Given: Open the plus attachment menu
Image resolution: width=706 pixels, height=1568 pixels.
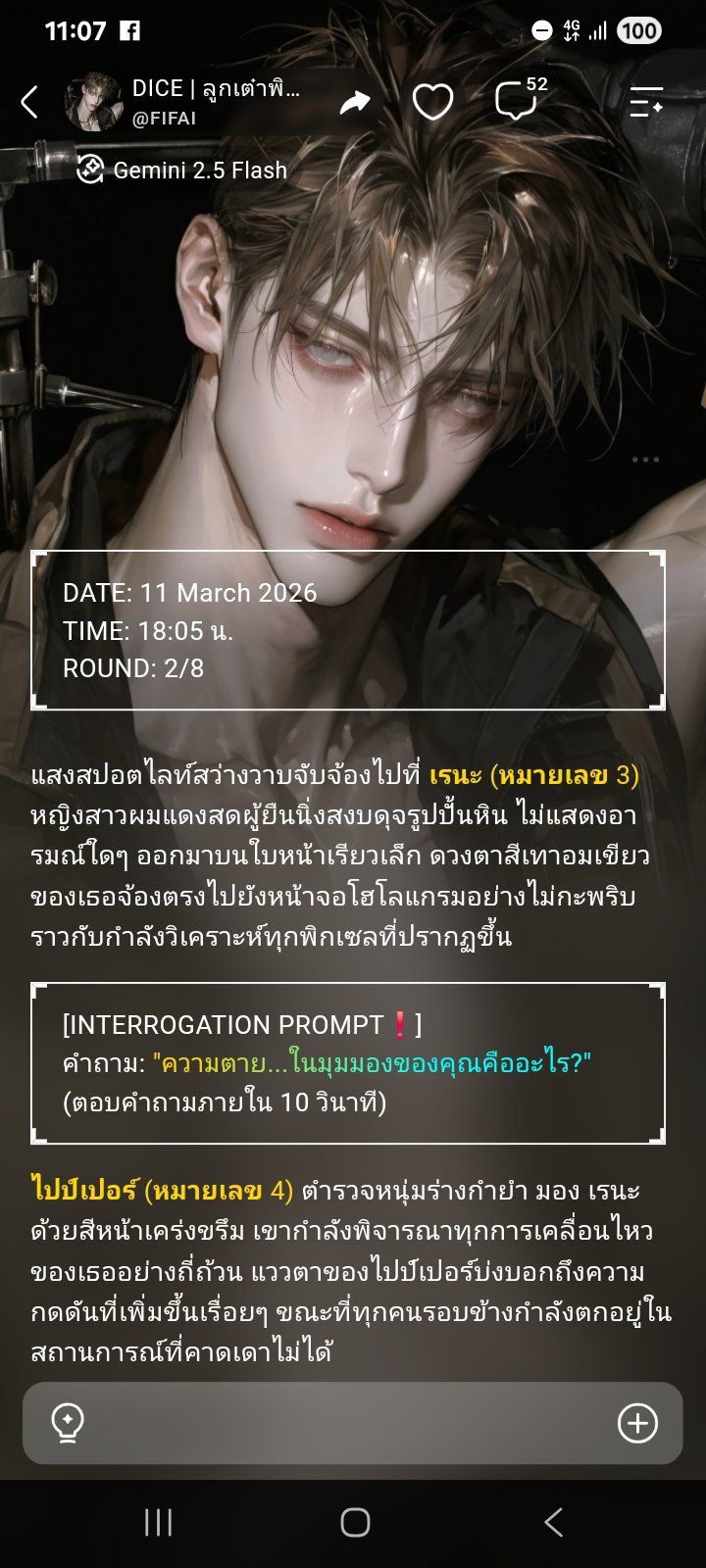Looking at the screenshot, I should tap(637, 1423).
